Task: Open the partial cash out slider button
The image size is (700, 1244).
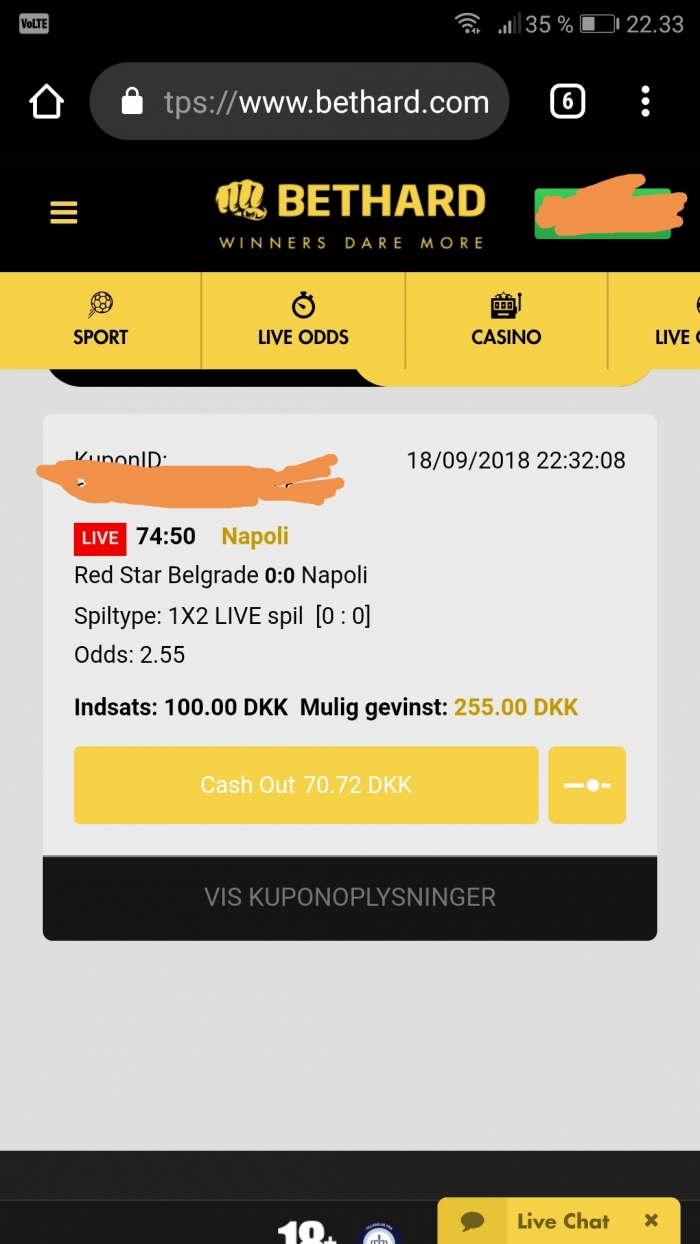Action: click(x=587, y=785)
